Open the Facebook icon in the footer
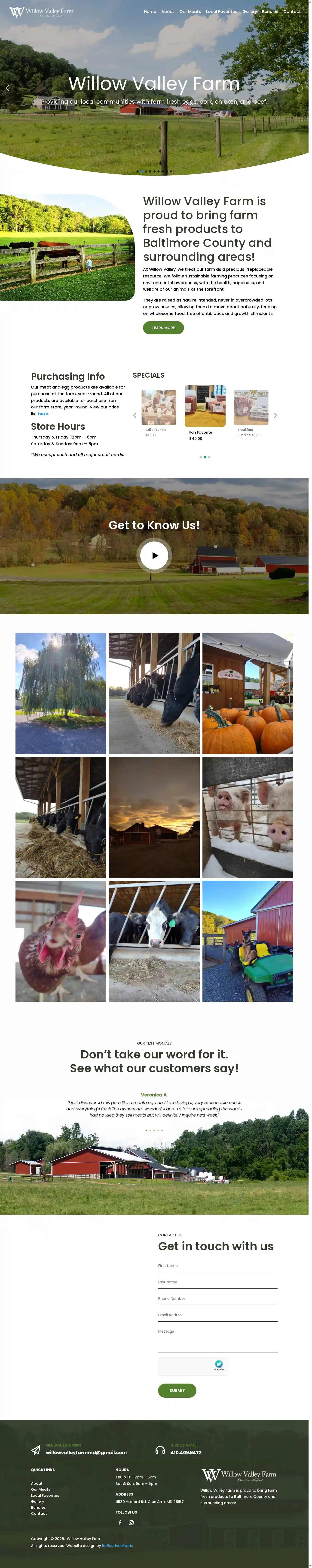312x1568 pixels. coord(120,1523)
